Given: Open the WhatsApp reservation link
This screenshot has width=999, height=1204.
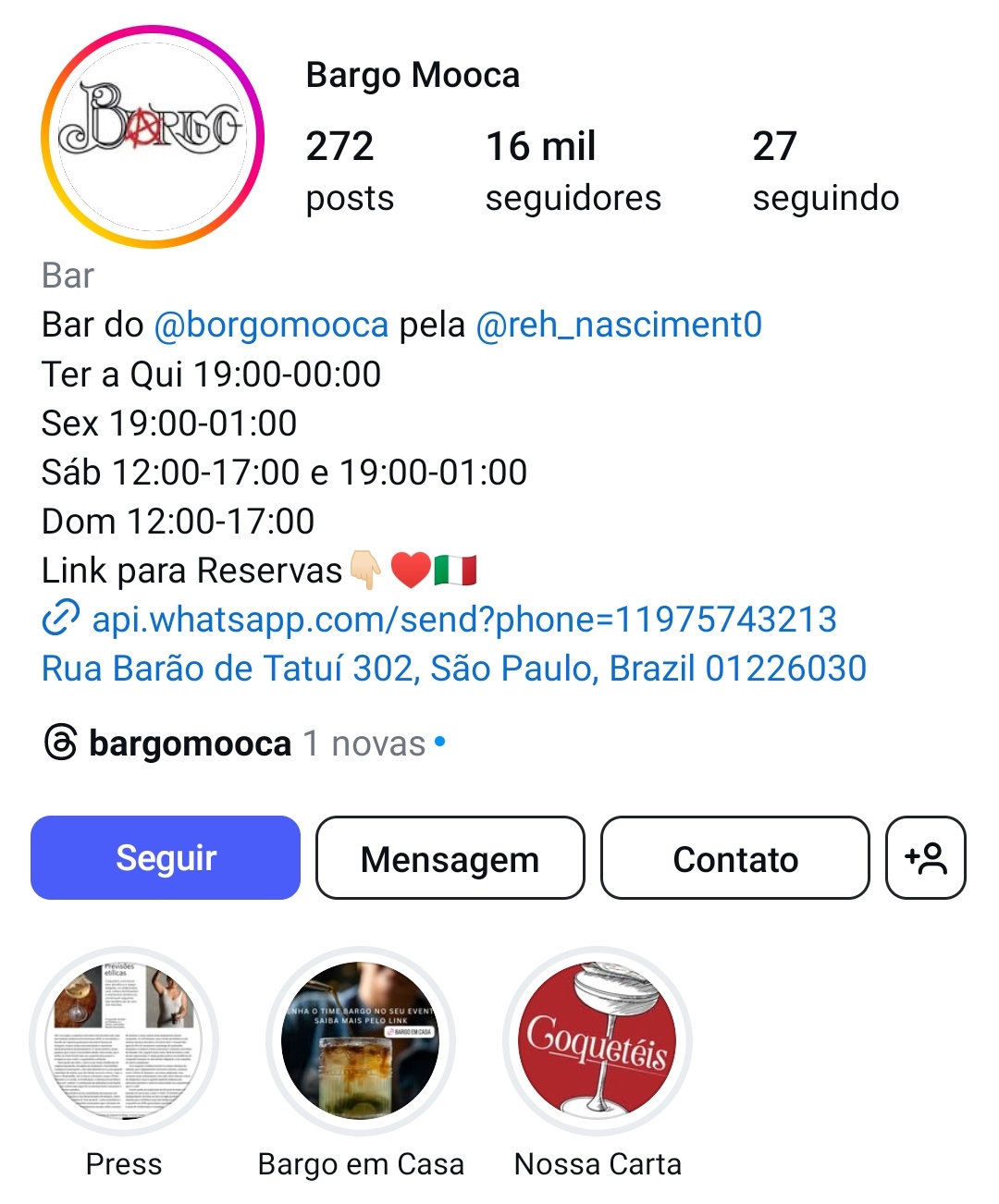Looking at the screenshot, I should (x=462, y=620).
